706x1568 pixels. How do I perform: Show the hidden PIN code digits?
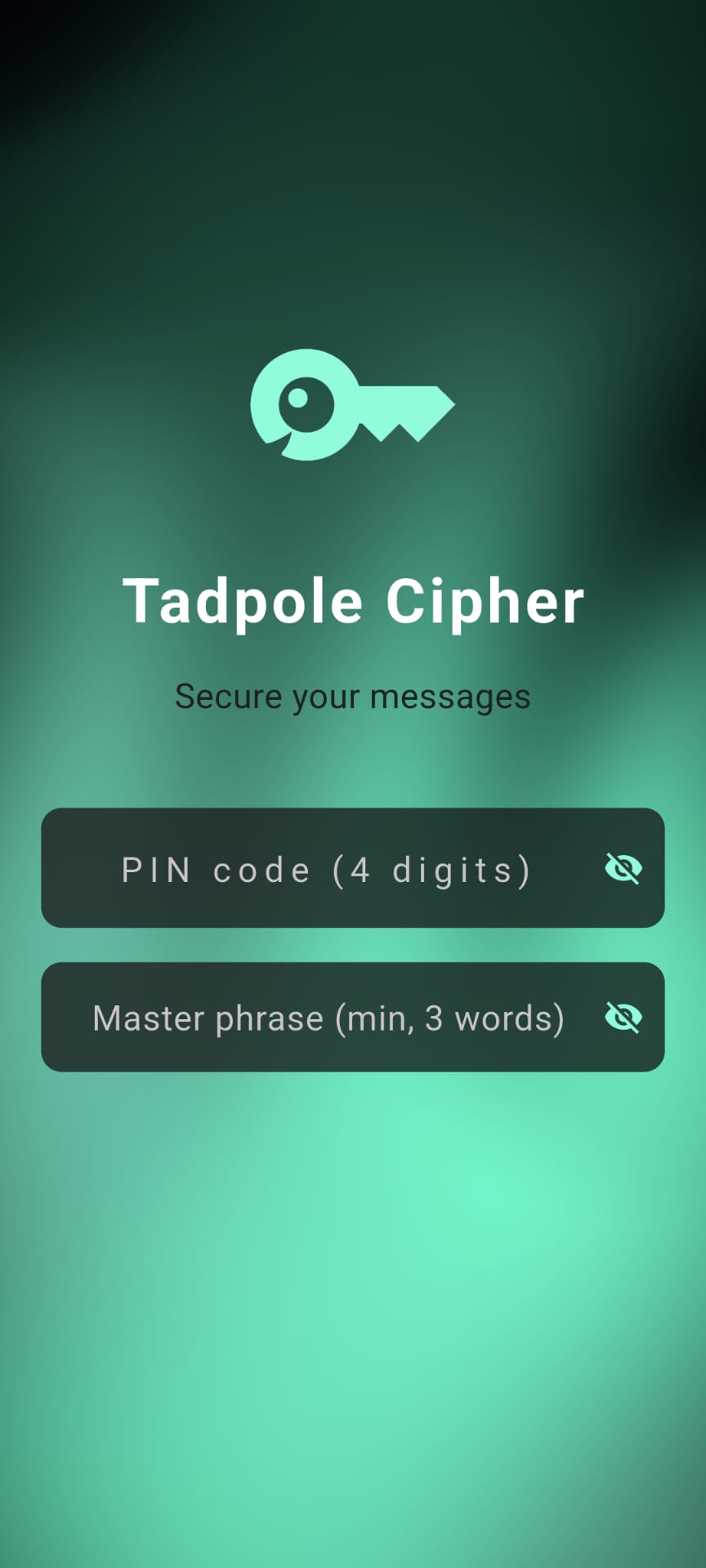click(623, 868)
